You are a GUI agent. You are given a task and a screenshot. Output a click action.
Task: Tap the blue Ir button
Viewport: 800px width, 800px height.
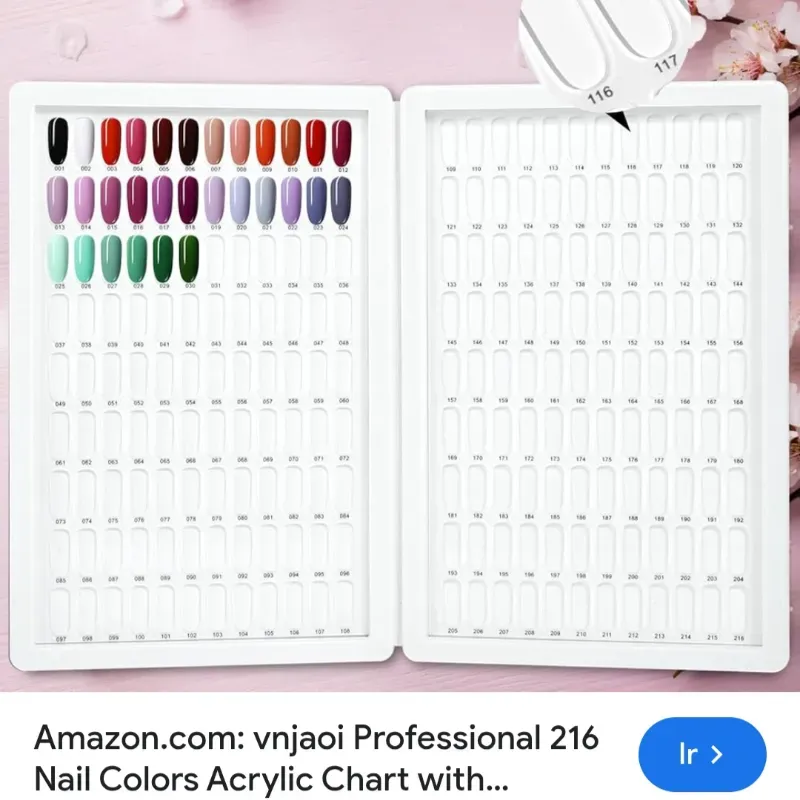pyautogui.click(x=701, y=755)
